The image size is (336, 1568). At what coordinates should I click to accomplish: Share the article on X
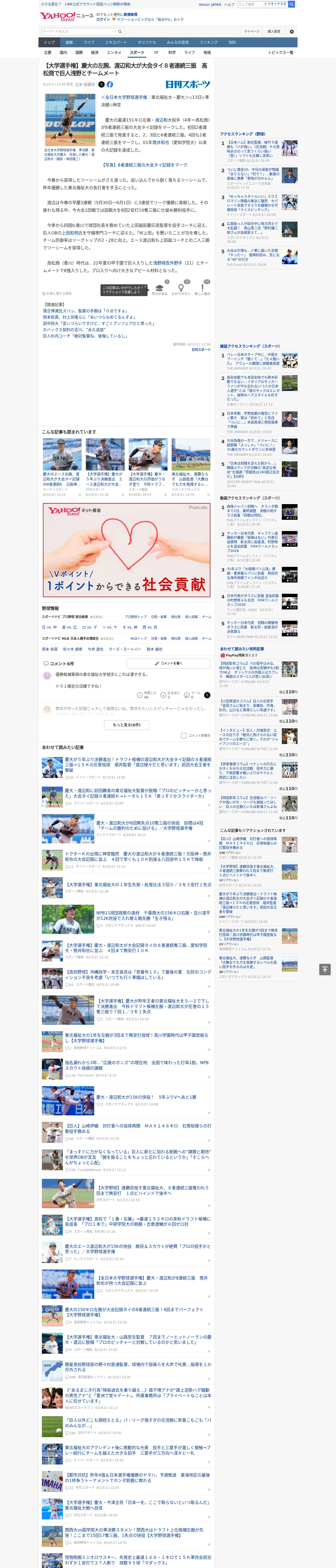101,85
